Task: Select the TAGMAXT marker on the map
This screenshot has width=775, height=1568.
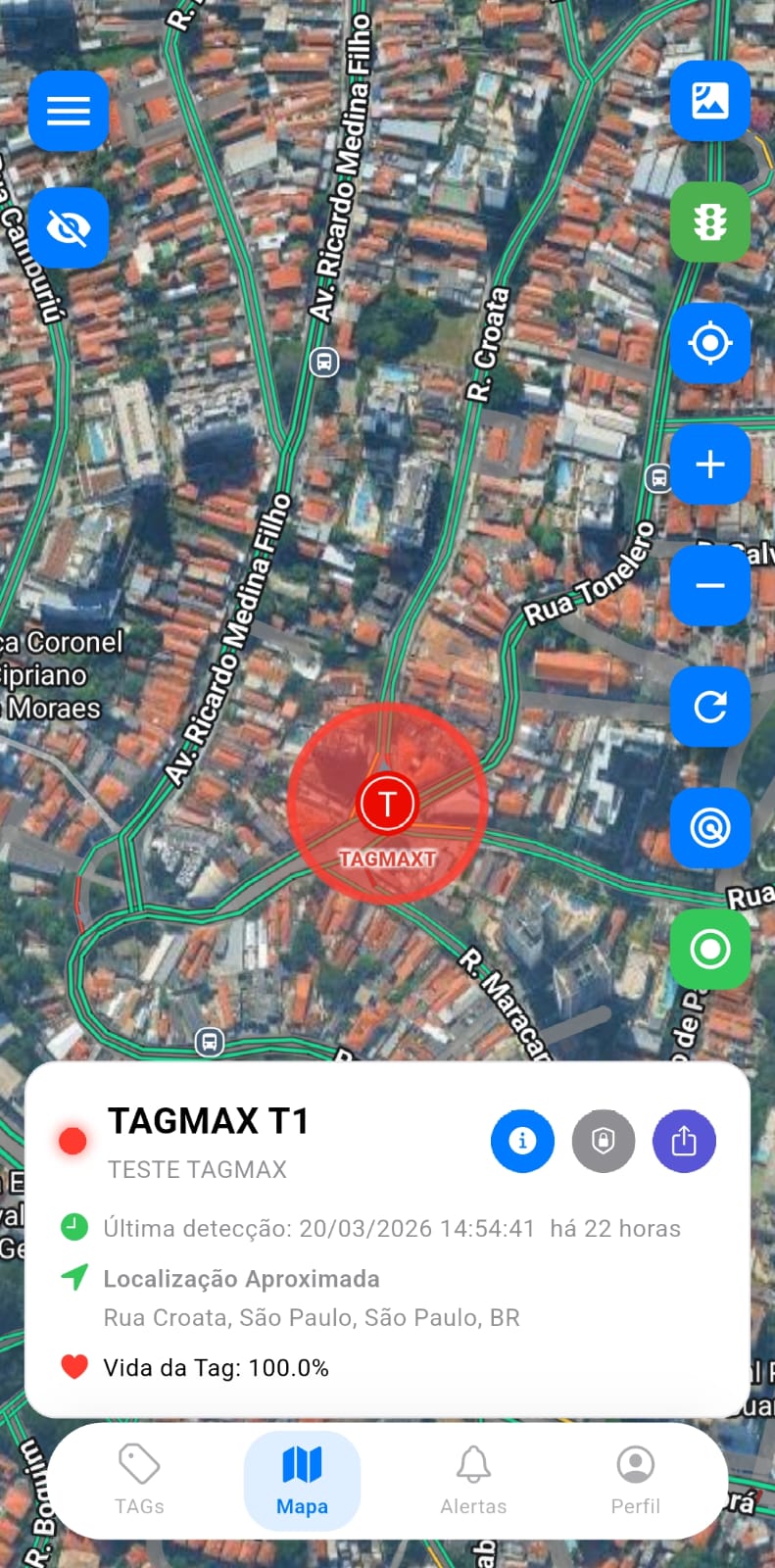Action: [386, 803]
